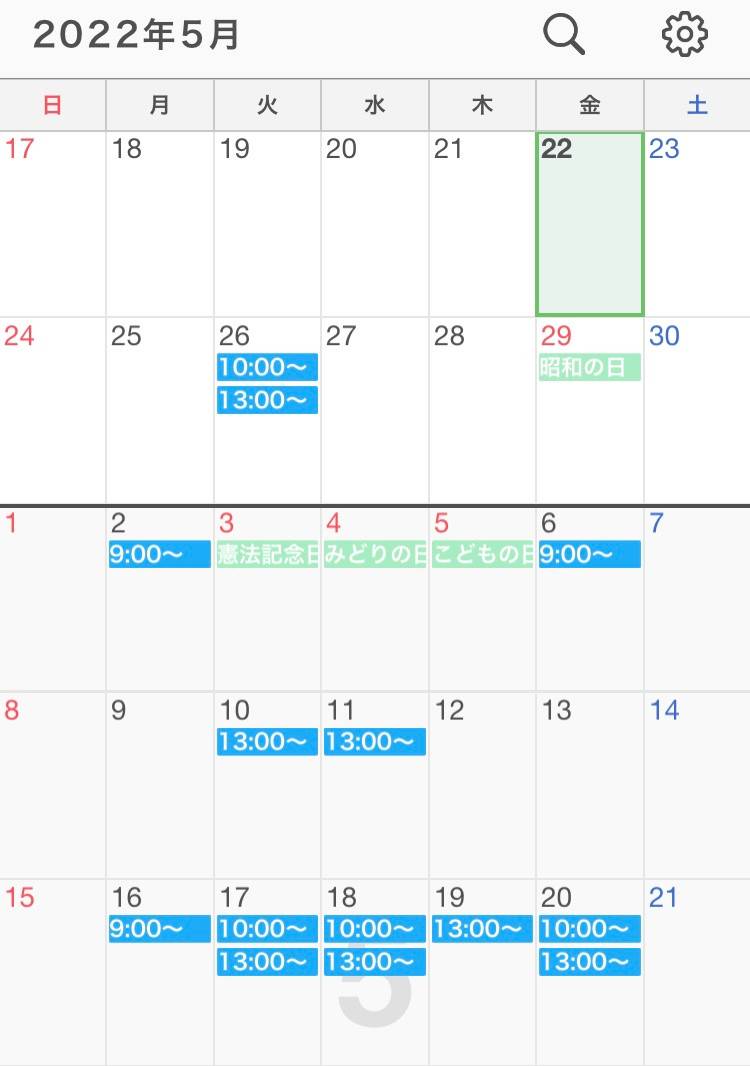Open the 9:00〜 event on day 16
750x1066 pixels.
pos(159,929)
